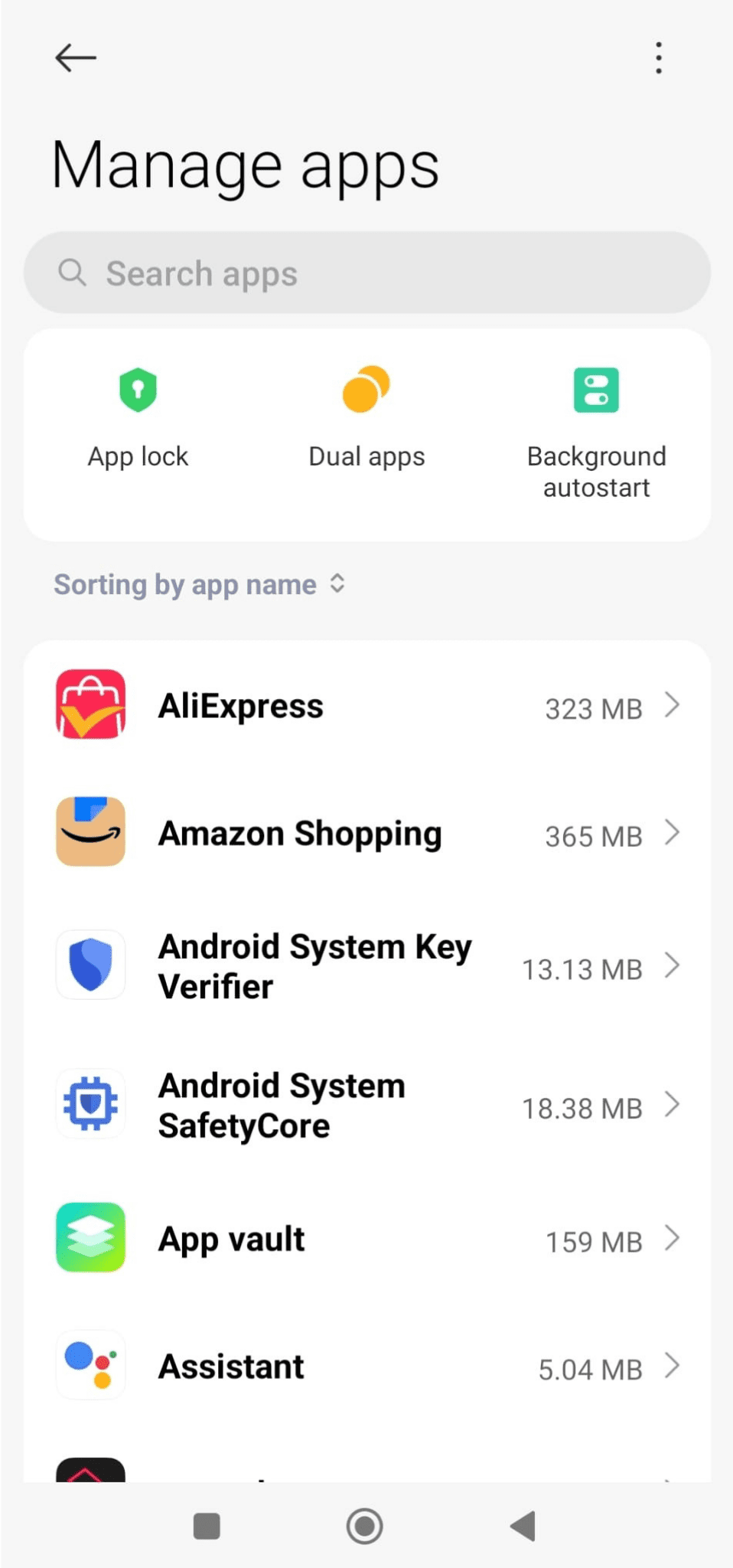Open the Amazon Shopping app entry

[344, 832]
